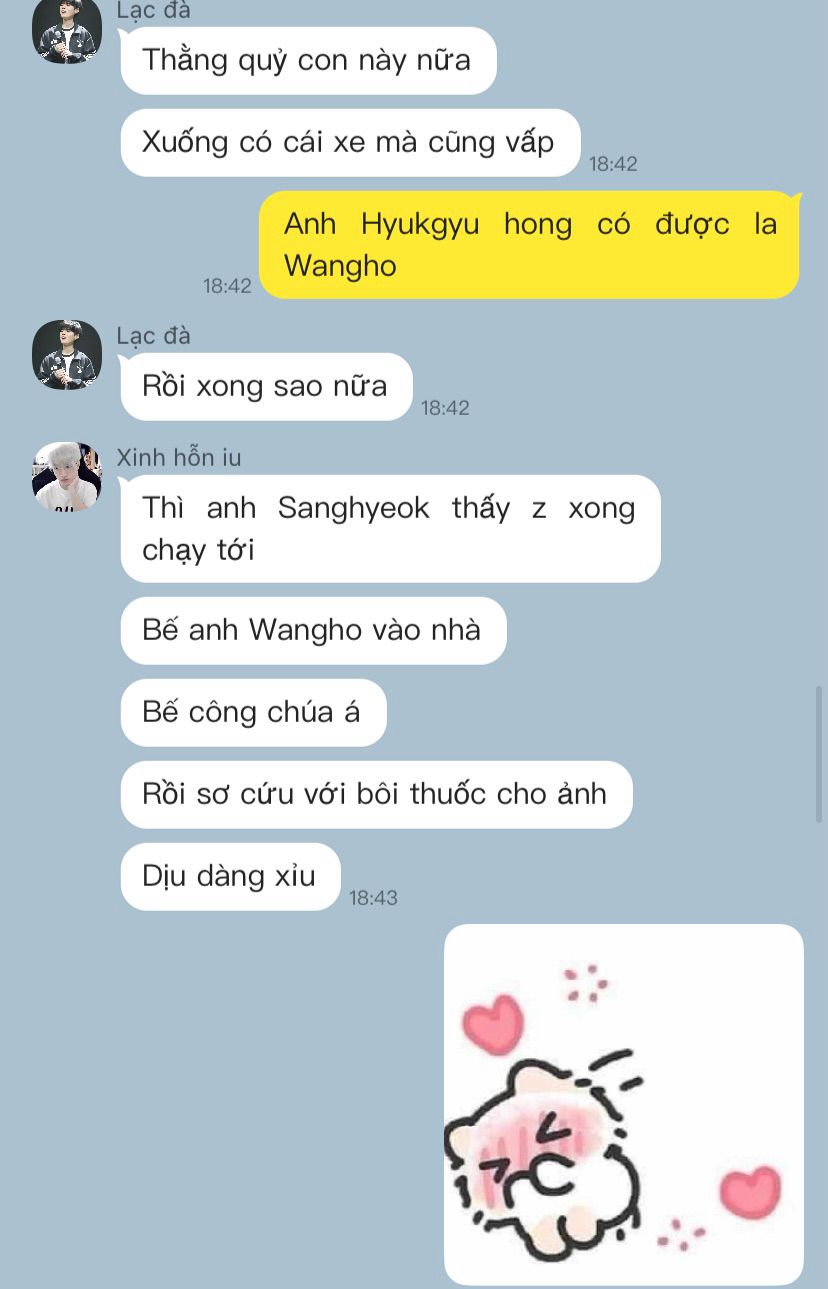Open the blushing cat sticker with hearts
This screenshot has height=1289, width=828.
(x=623, y=1104)
